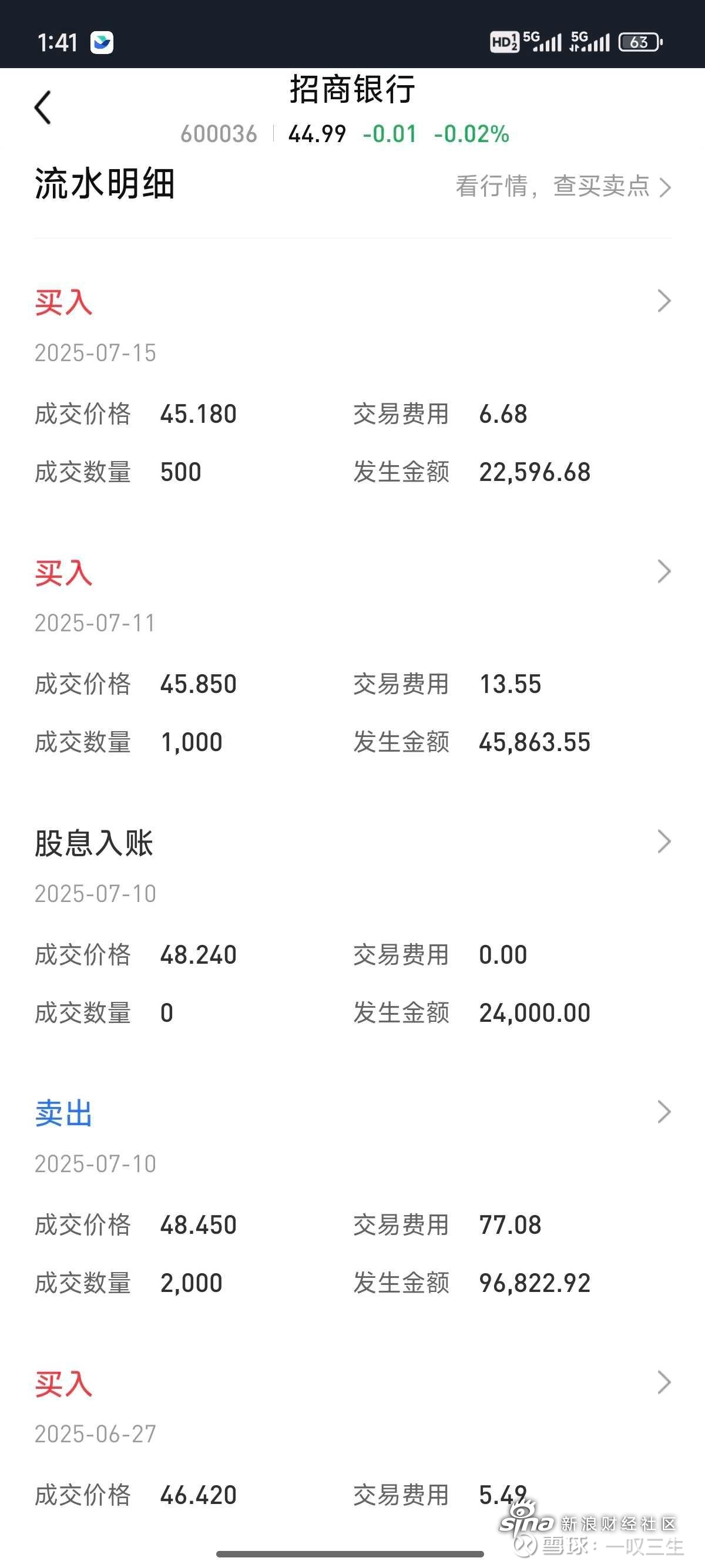Tap the stock code 600036 link
The height and width of the screenshot is (1568, 705).
[219, 134]
